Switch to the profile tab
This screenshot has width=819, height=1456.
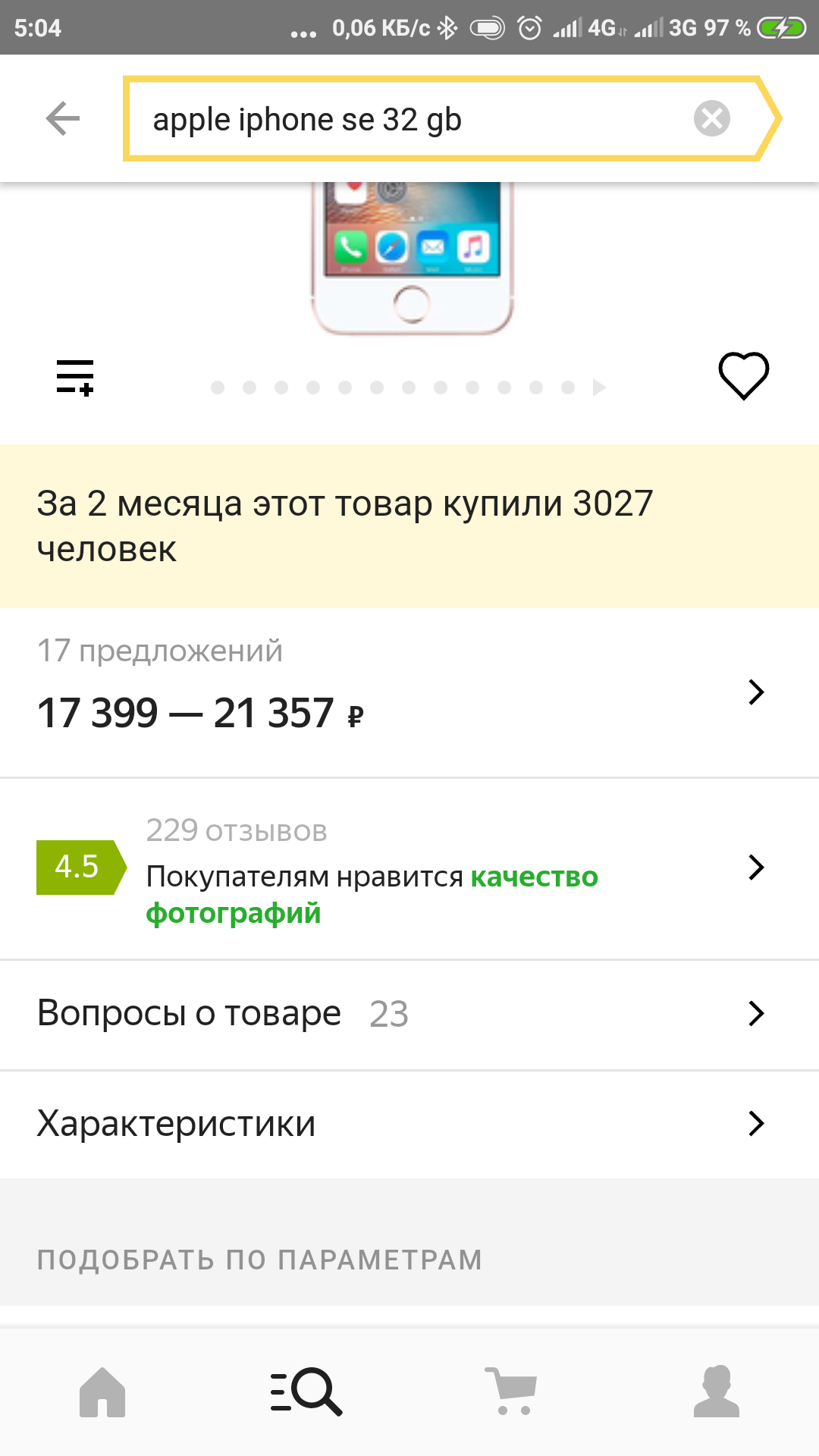point(717,1392)
